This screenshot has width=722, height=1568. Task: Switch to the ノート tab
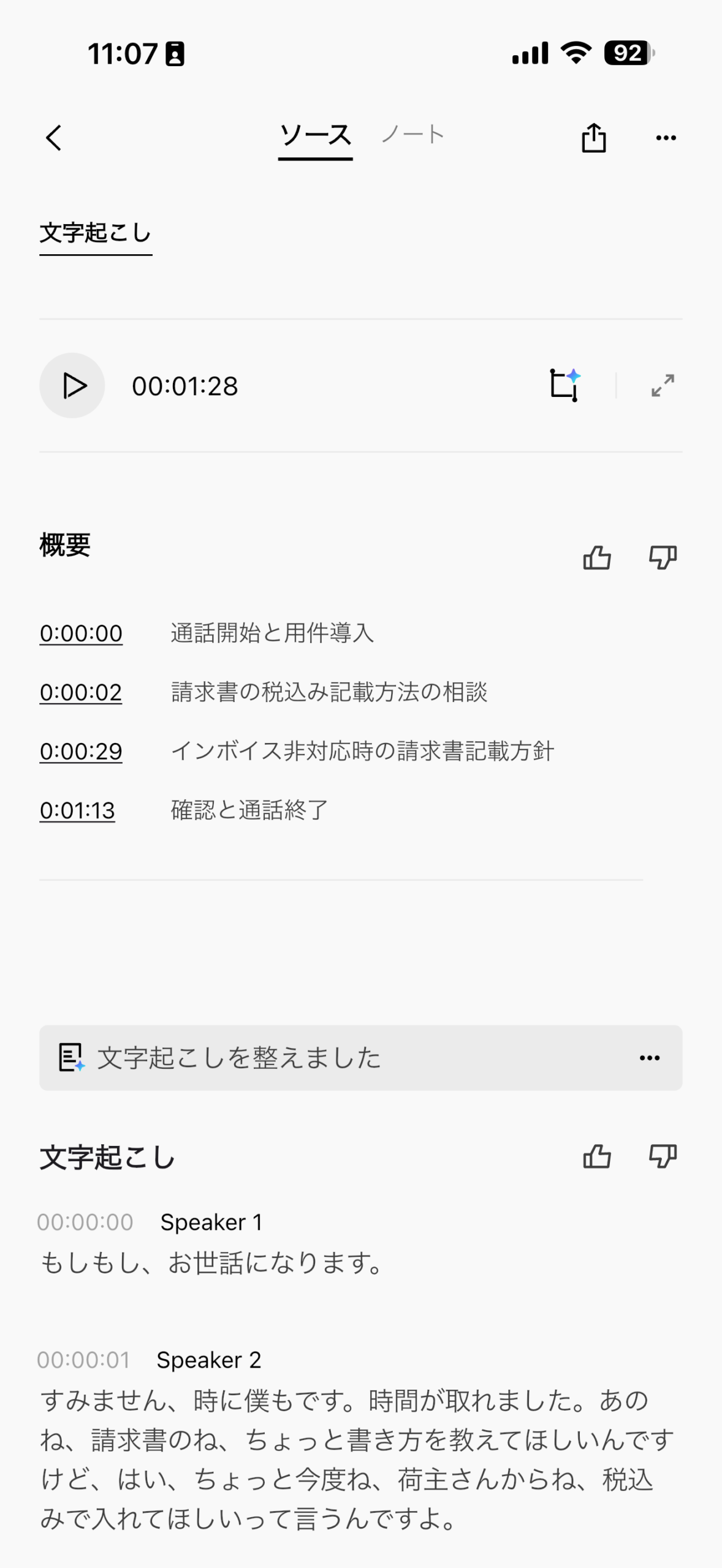(x=412, y=135)
